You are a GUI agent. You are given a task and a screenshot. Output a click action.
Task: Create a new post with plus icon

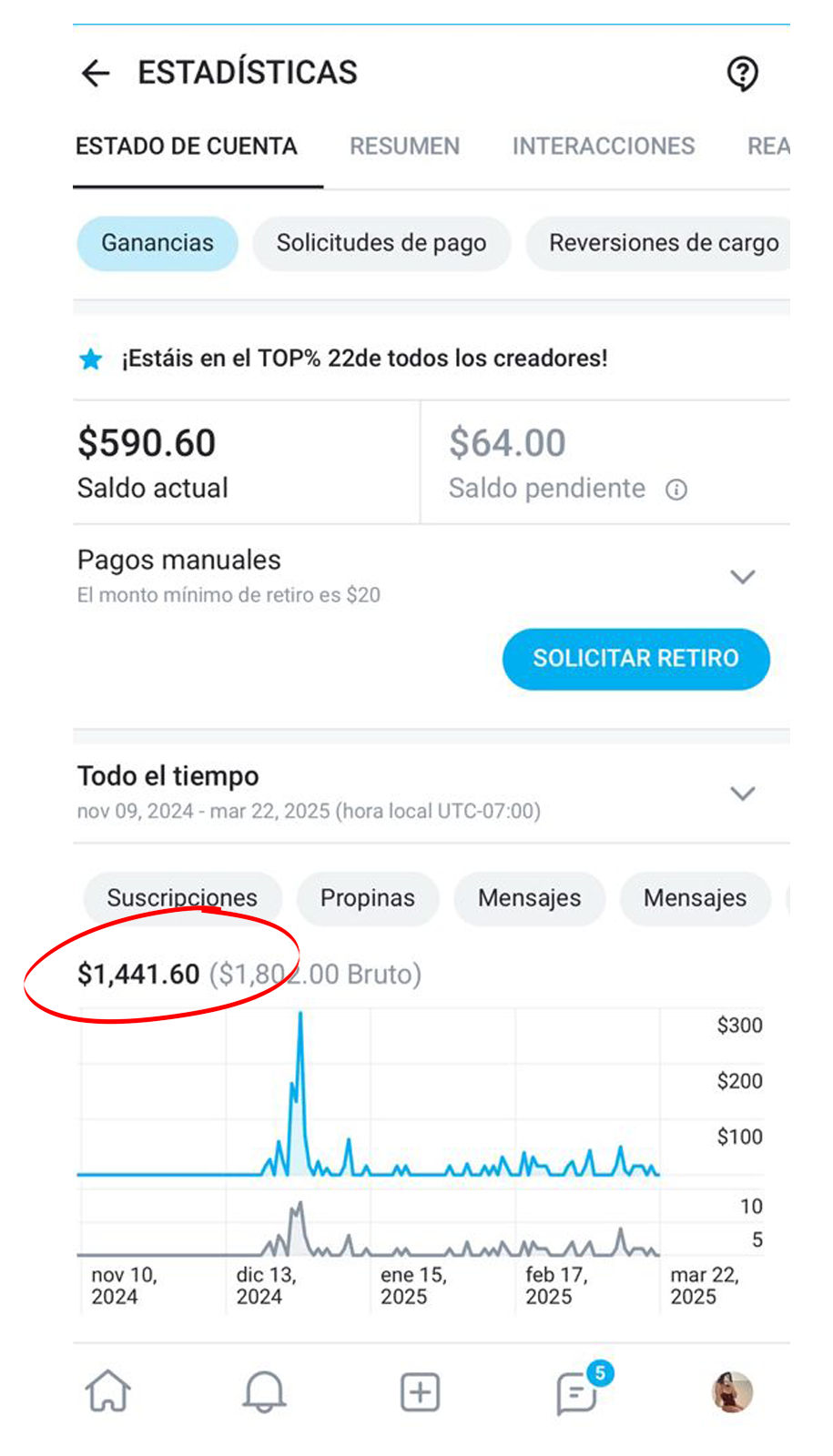[420, 1392]
